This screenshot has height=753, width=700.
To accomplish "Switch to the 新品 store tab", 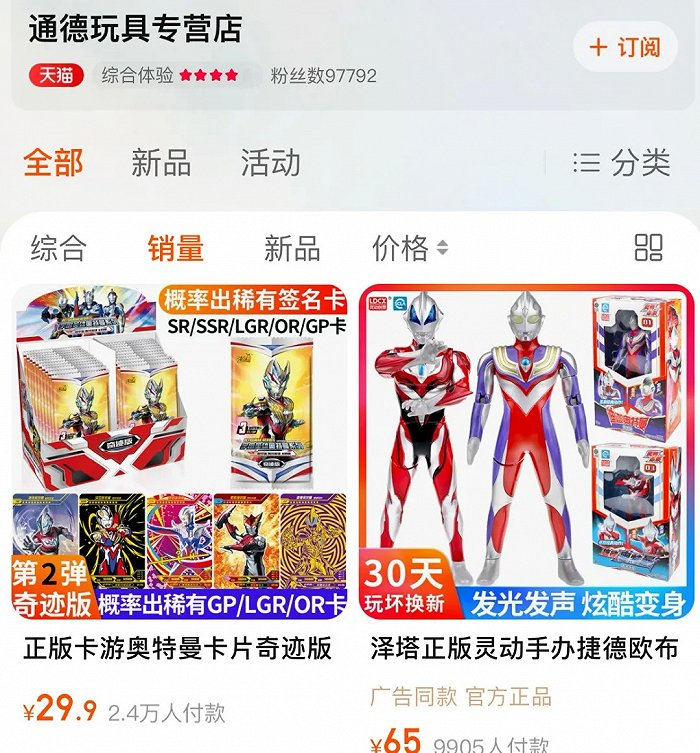I will coord(161,163).
